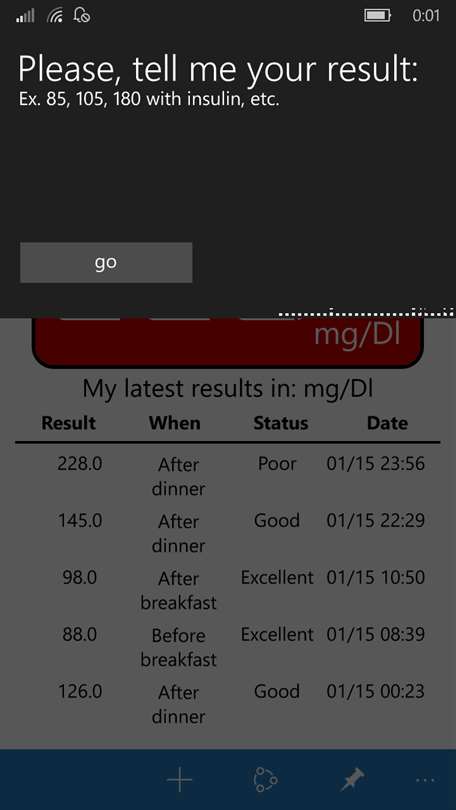
Task: Tap the go button
Action: (106, 262)
